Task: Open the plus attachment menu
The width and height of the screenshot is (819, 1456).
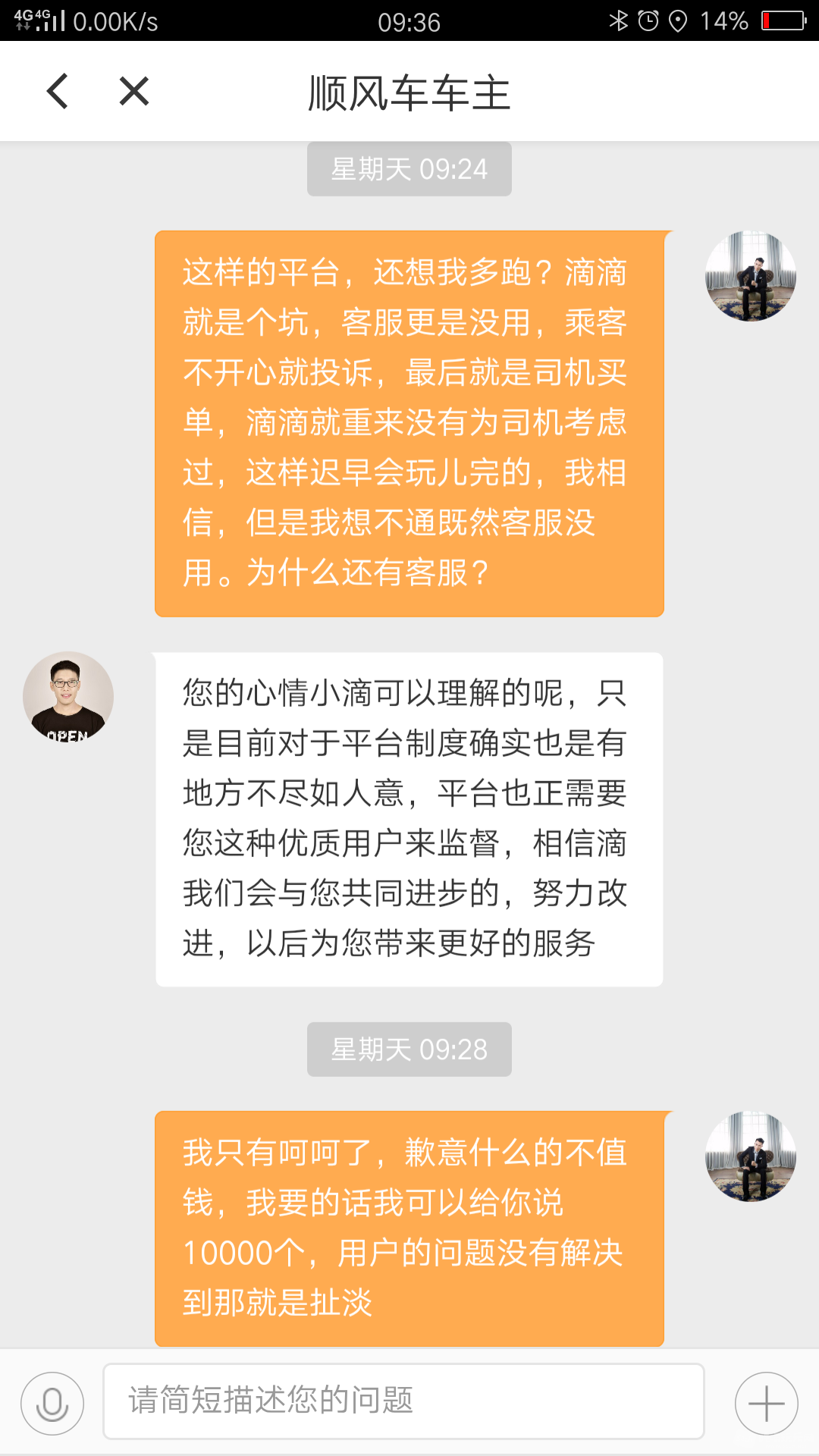Action: pos(766,1403)
